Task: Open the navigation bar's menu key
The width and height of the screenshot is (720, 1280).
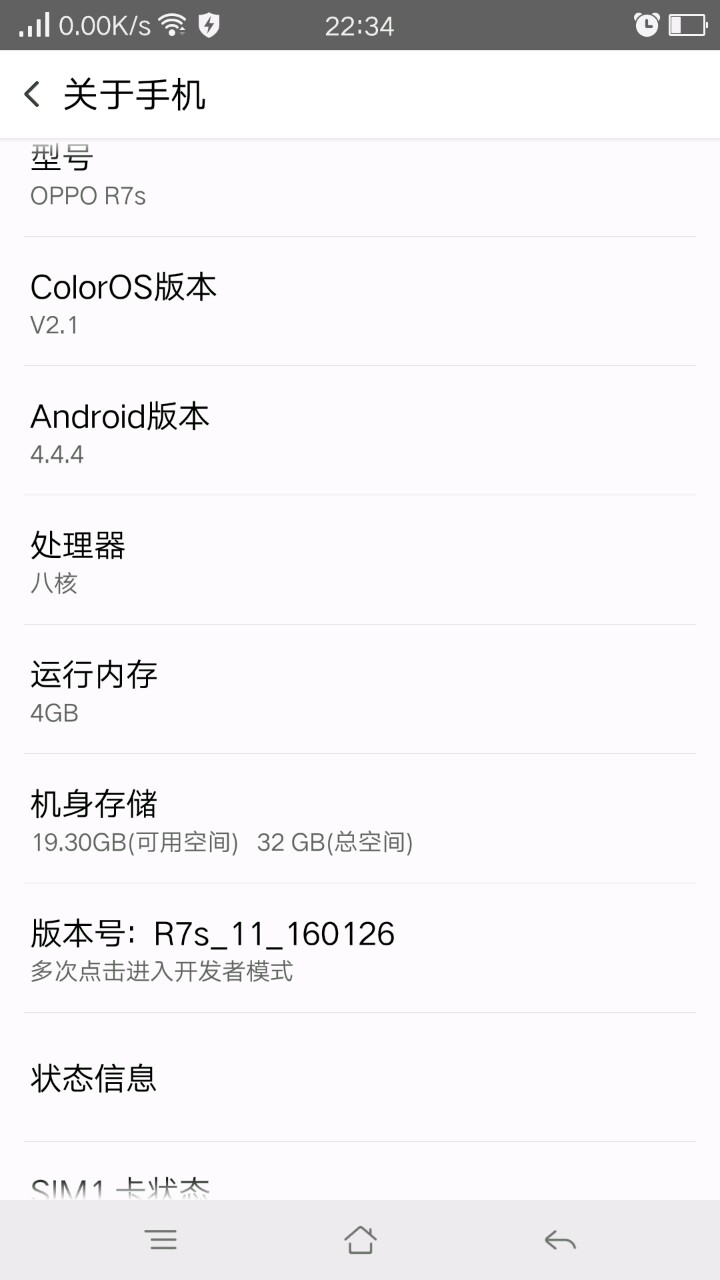Action: pyautogui.click(x=162, y=1240)
